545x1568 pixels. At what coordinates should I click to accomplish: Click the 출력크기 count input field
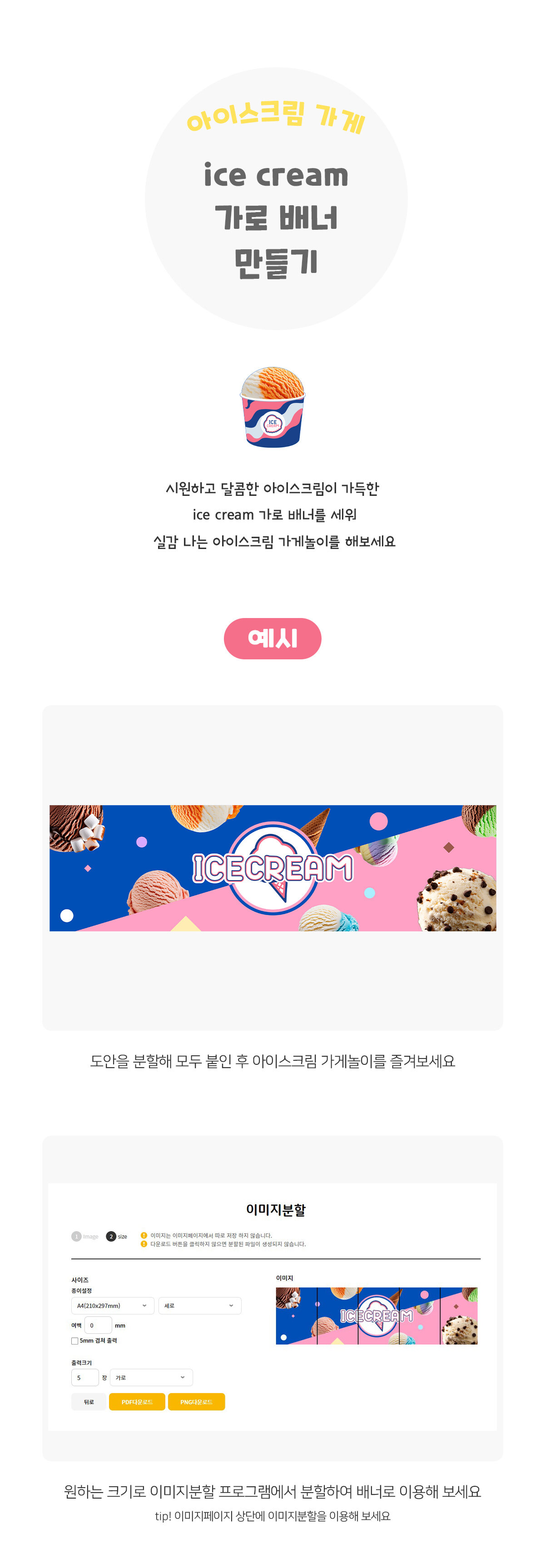(84, 1378)
